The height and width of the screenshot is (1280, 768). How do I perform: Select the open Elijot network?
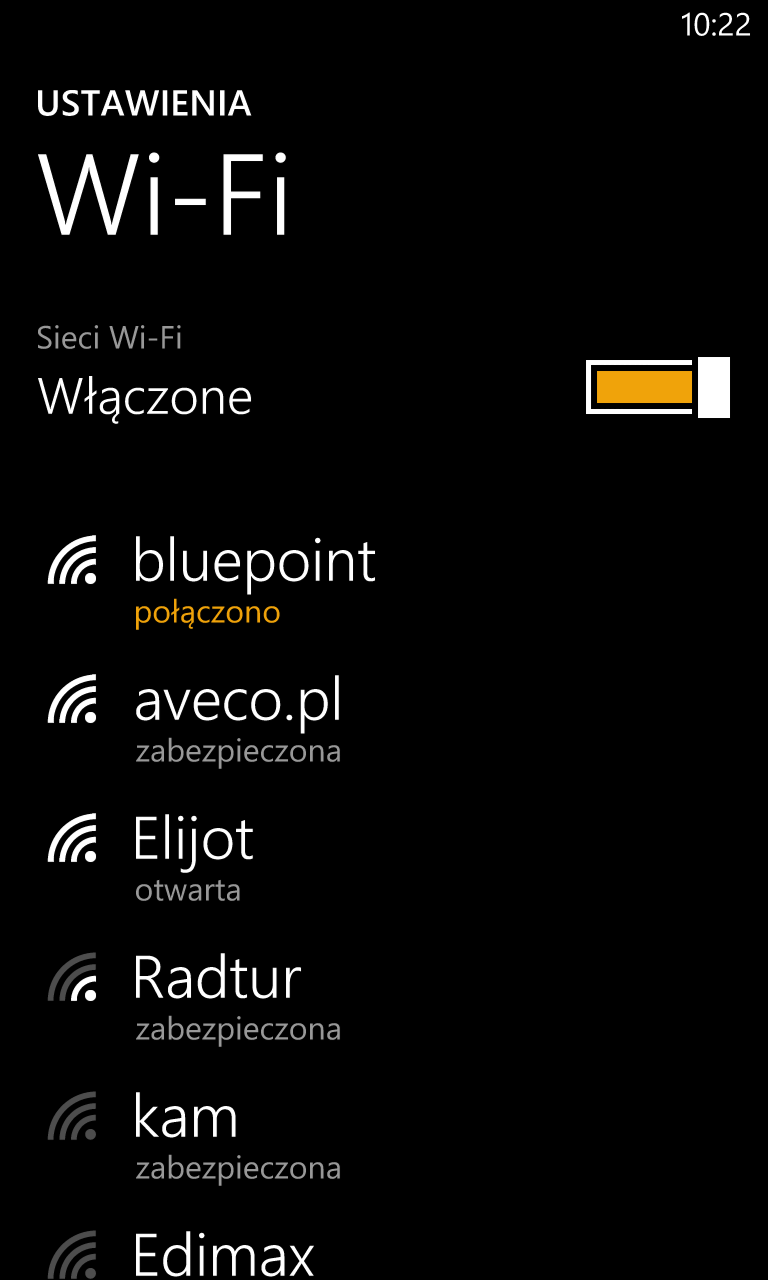pyautogui.click(x=384, y=857)
